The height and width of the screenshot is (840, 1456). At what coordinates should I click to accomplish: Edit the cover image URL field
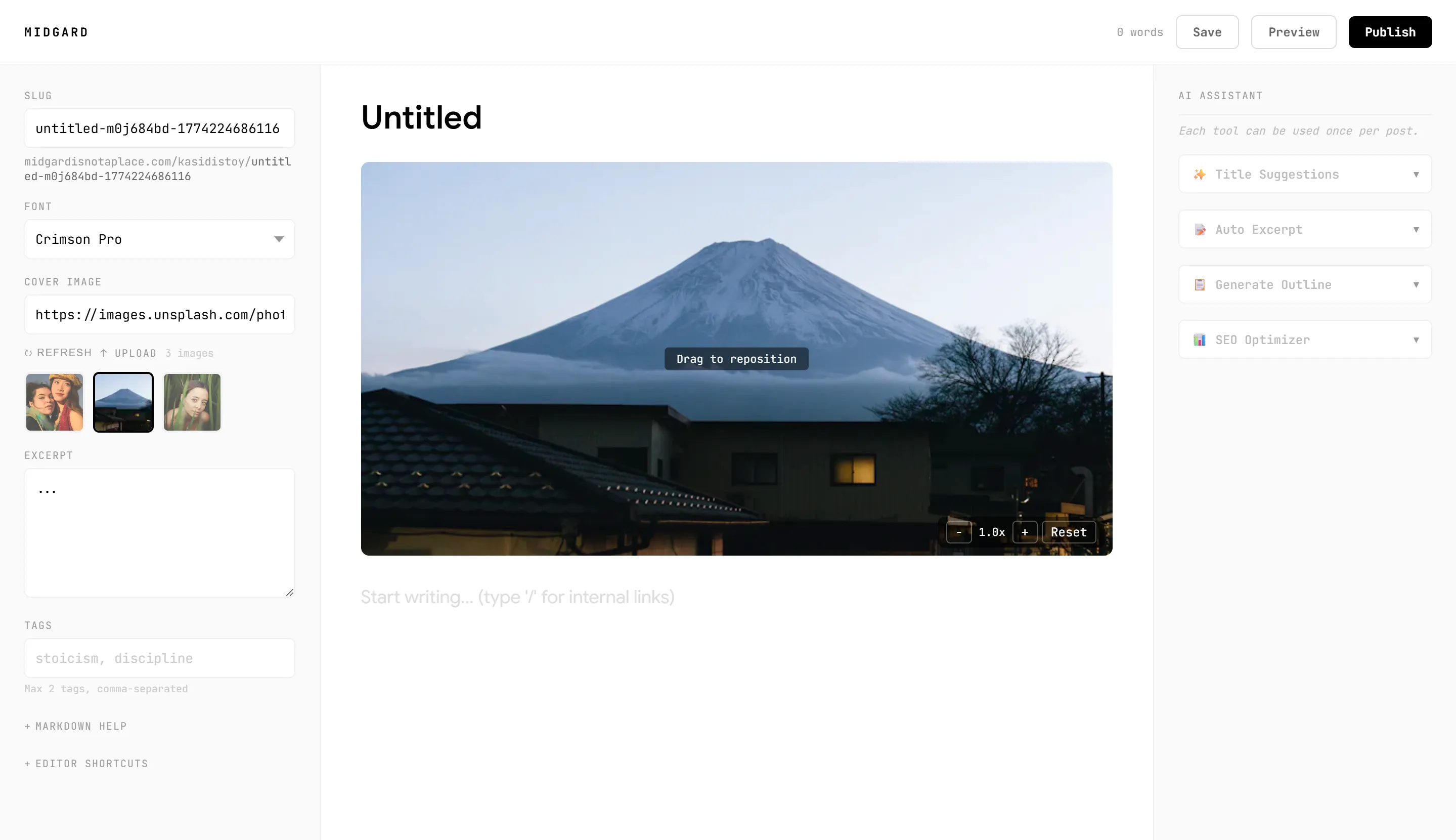[x=159, y=314]
